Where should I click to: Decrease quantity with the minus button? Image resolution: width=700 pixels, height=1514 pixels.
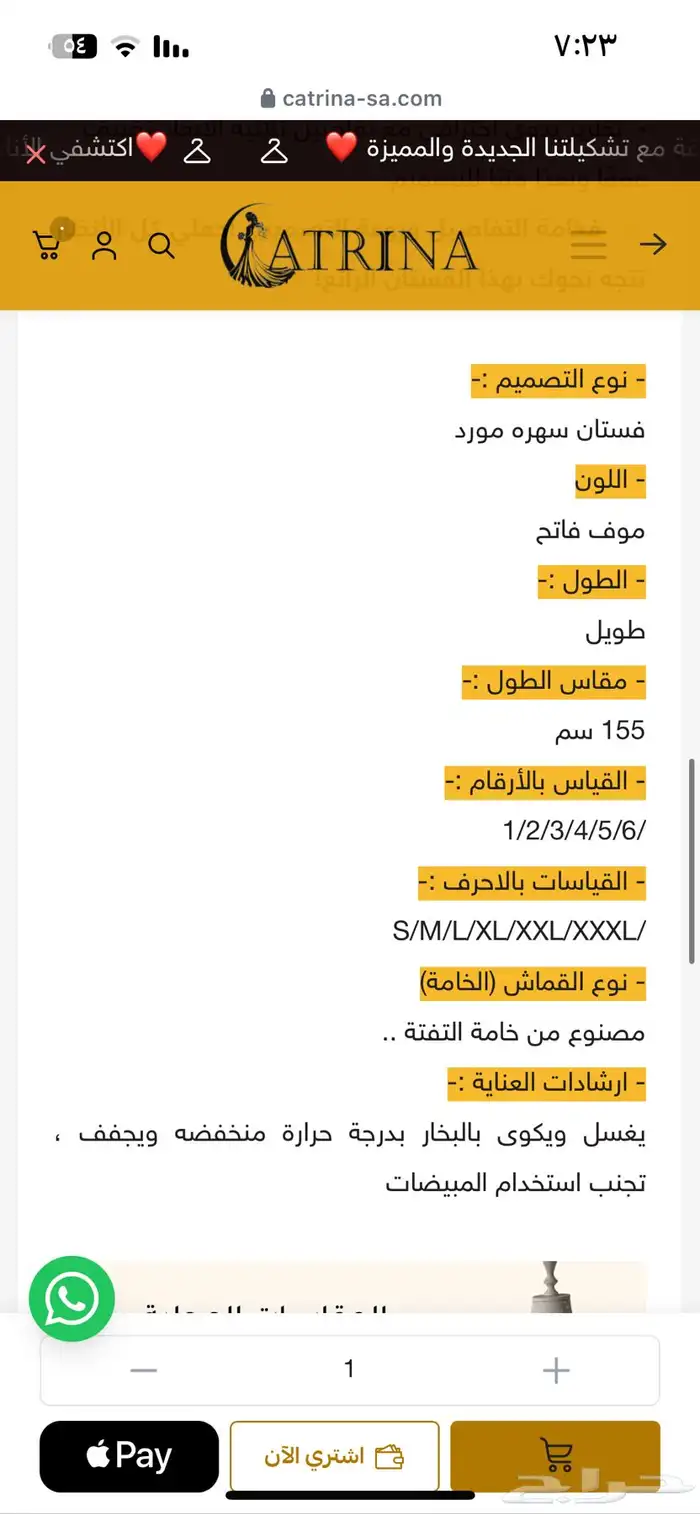(x=144, y=1370)
